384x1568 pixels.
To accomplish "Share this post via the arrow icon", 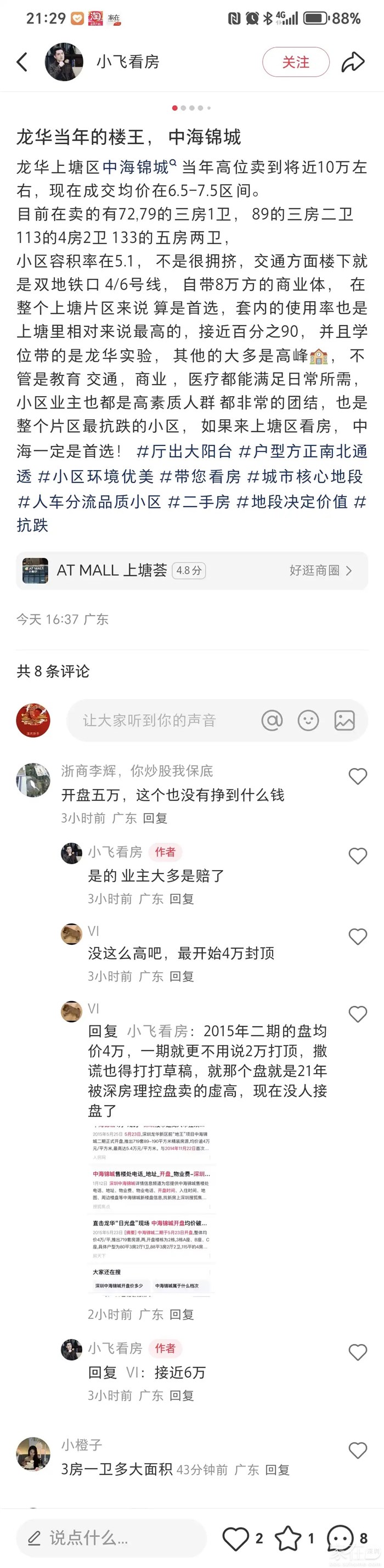I will click(x=352, y=62).
